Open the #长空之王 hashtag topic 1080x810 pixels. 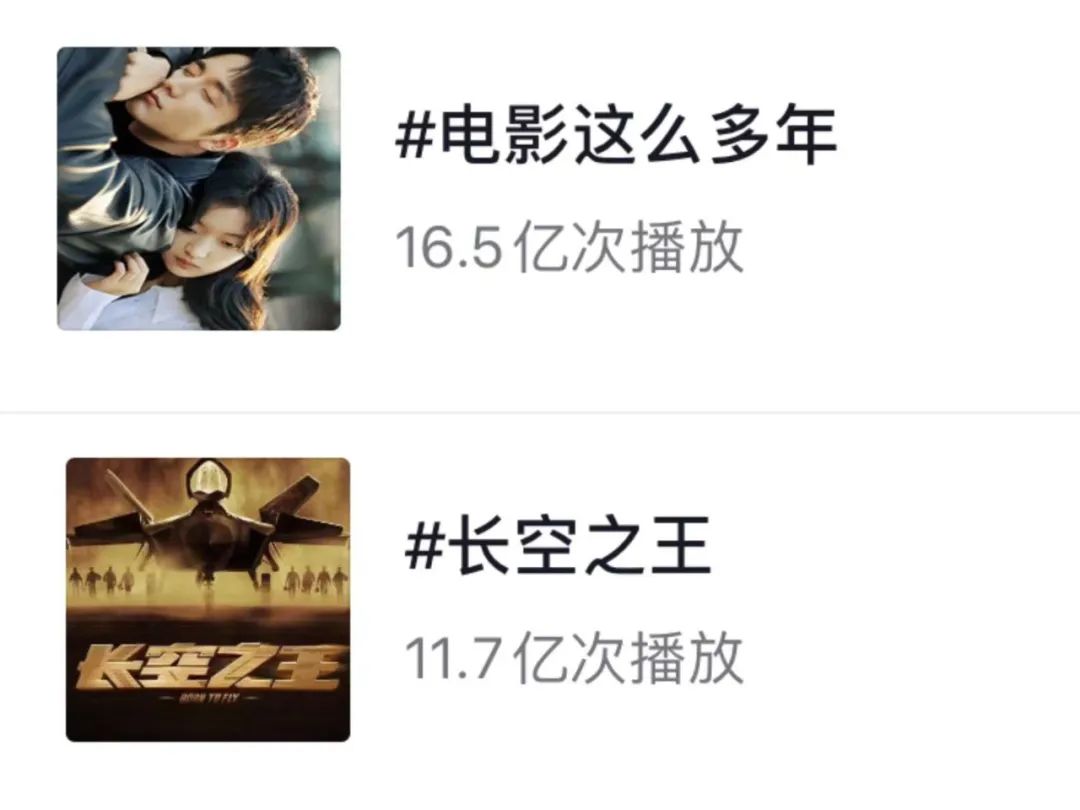[x=557, y=550]
